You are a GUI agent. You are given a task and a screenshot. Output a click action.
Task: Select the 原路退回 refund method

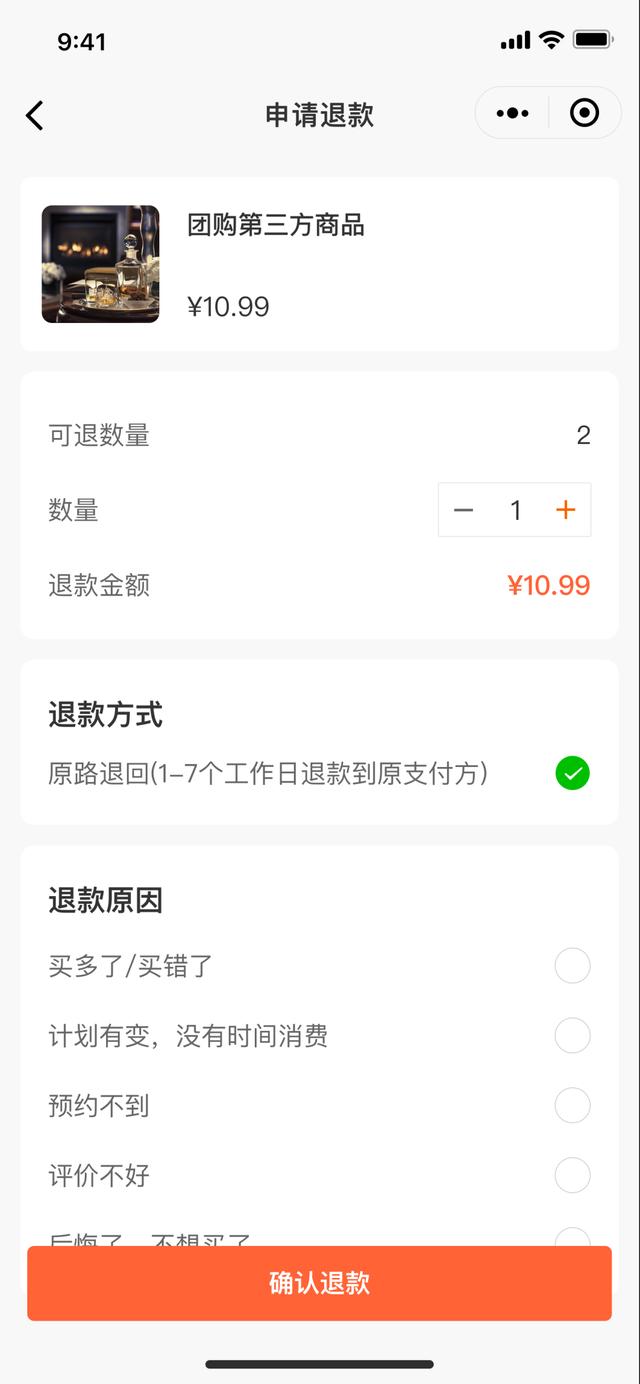pyautogui.click(x=319, y=773)
